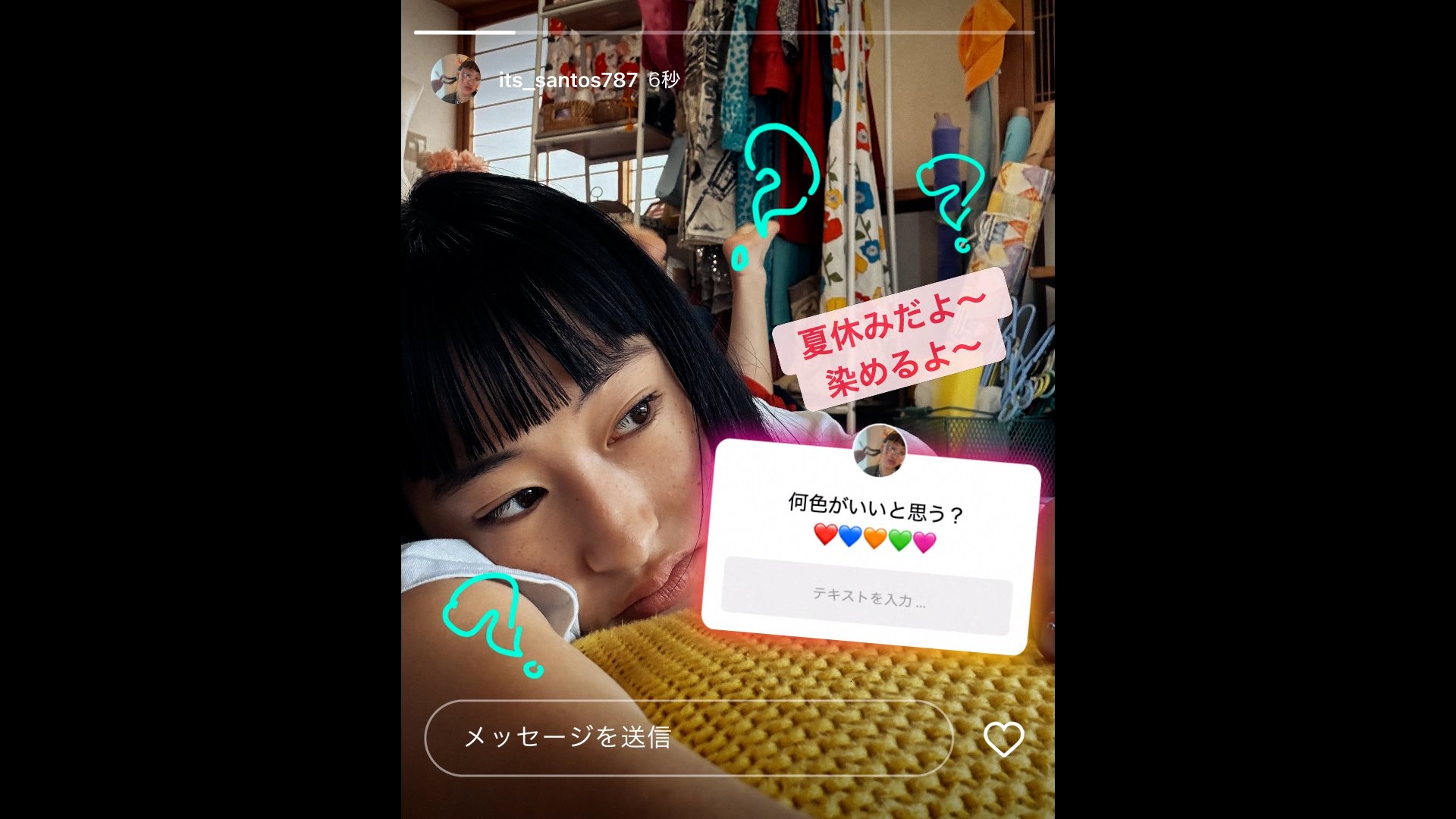1456x819 pixels.
Task: Like this story with the heart
Action: (1003, 739)
